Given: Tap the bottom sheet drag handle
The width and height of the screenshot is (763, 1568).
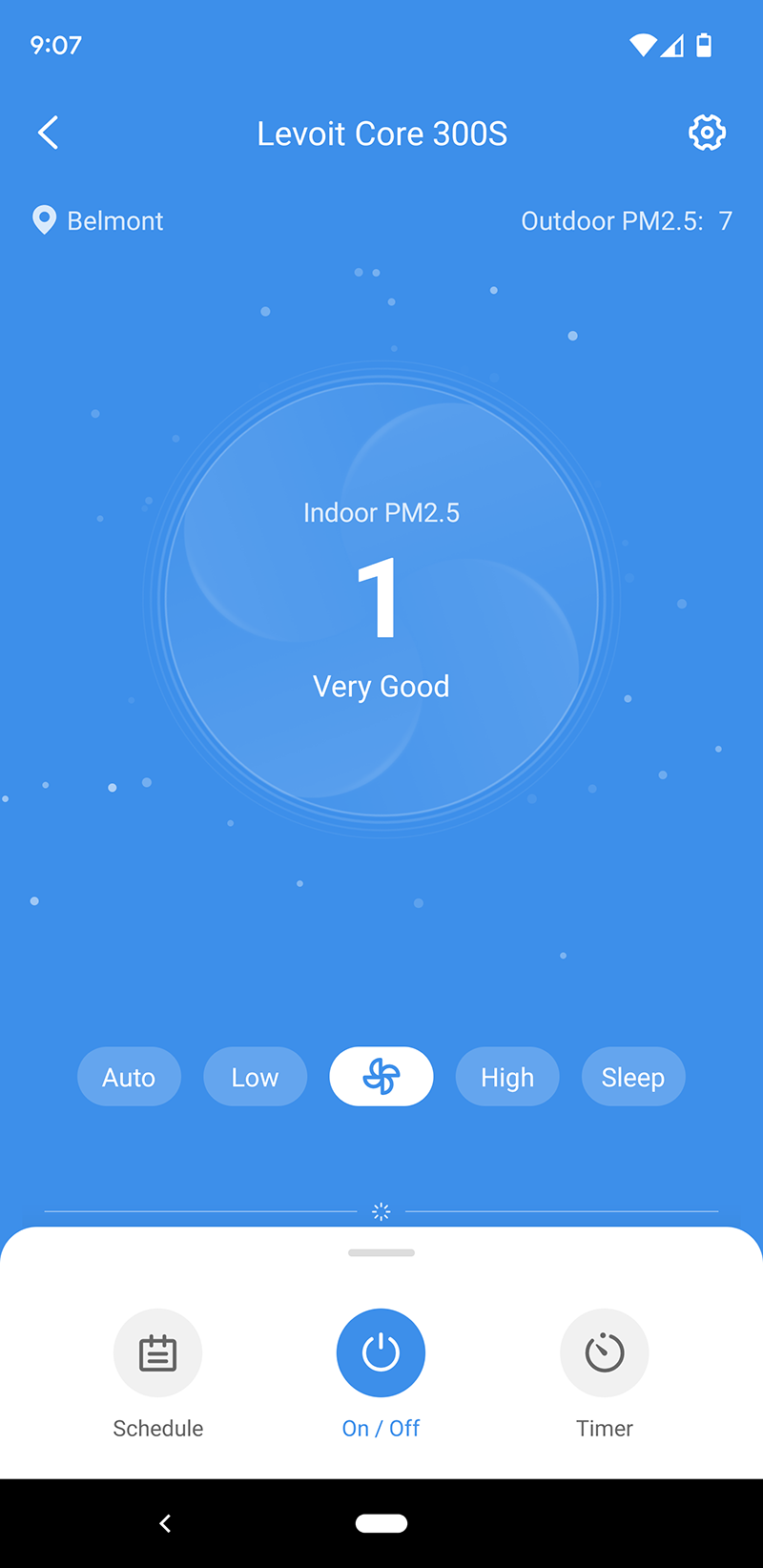Looking at the screenshot, I should tap(381, 1252).
